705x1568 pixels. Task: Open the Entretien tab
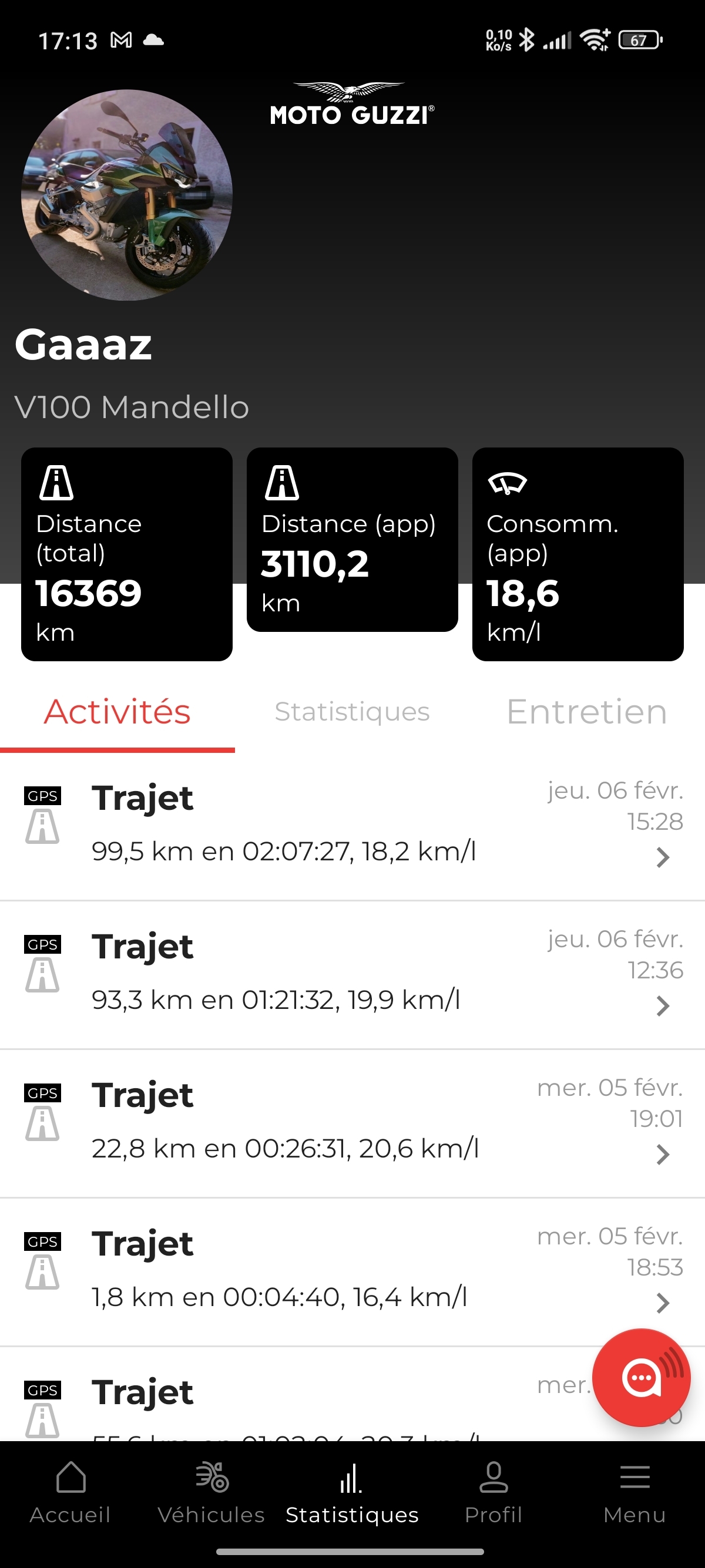[586, 712]
